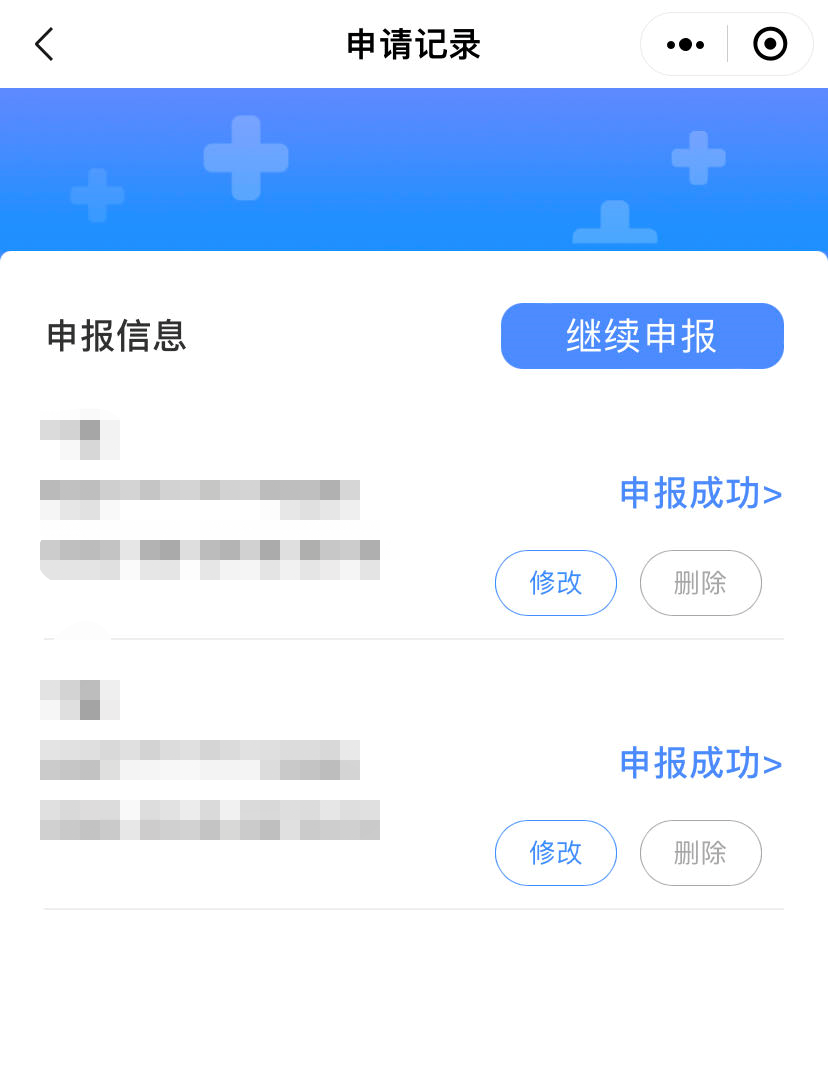Tap 删除 on the second record
Viewport: 828px width, 1086px height.
pos(700,853)
